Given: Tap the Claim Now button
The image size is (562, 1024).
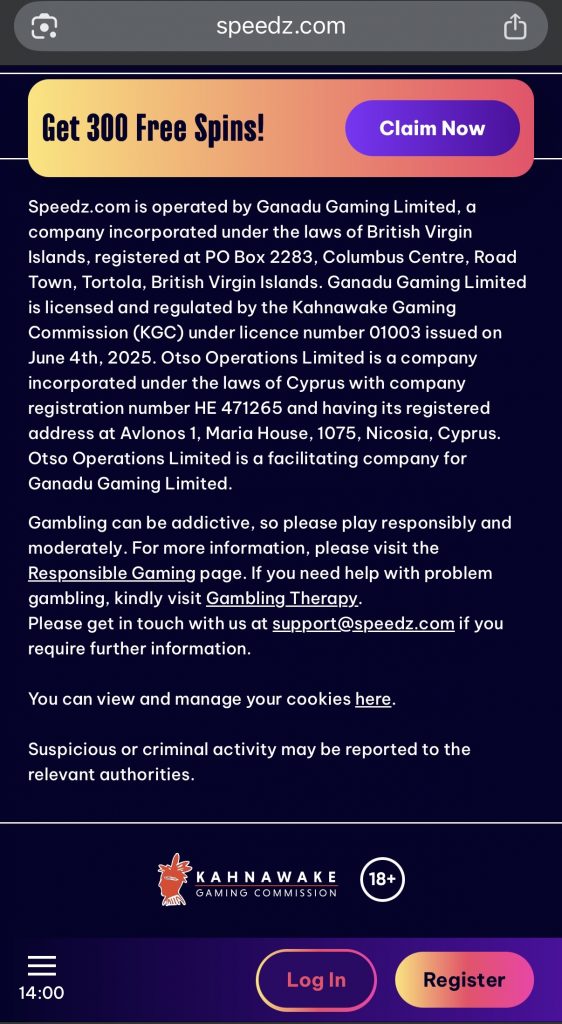Looking at the screenshot, I should point(432,128).
